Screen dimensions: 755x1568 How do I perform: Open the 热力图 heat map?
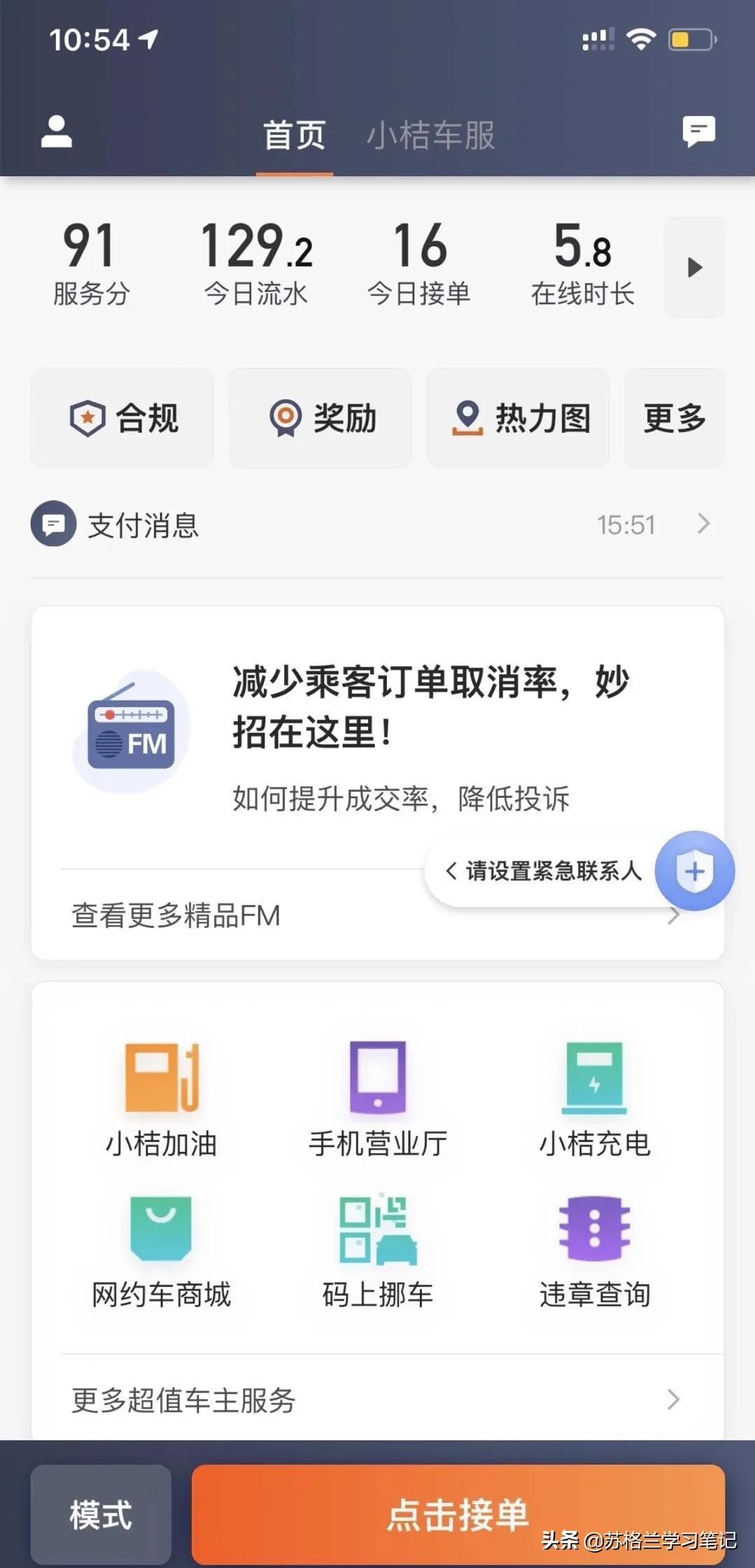pos(518,418)
